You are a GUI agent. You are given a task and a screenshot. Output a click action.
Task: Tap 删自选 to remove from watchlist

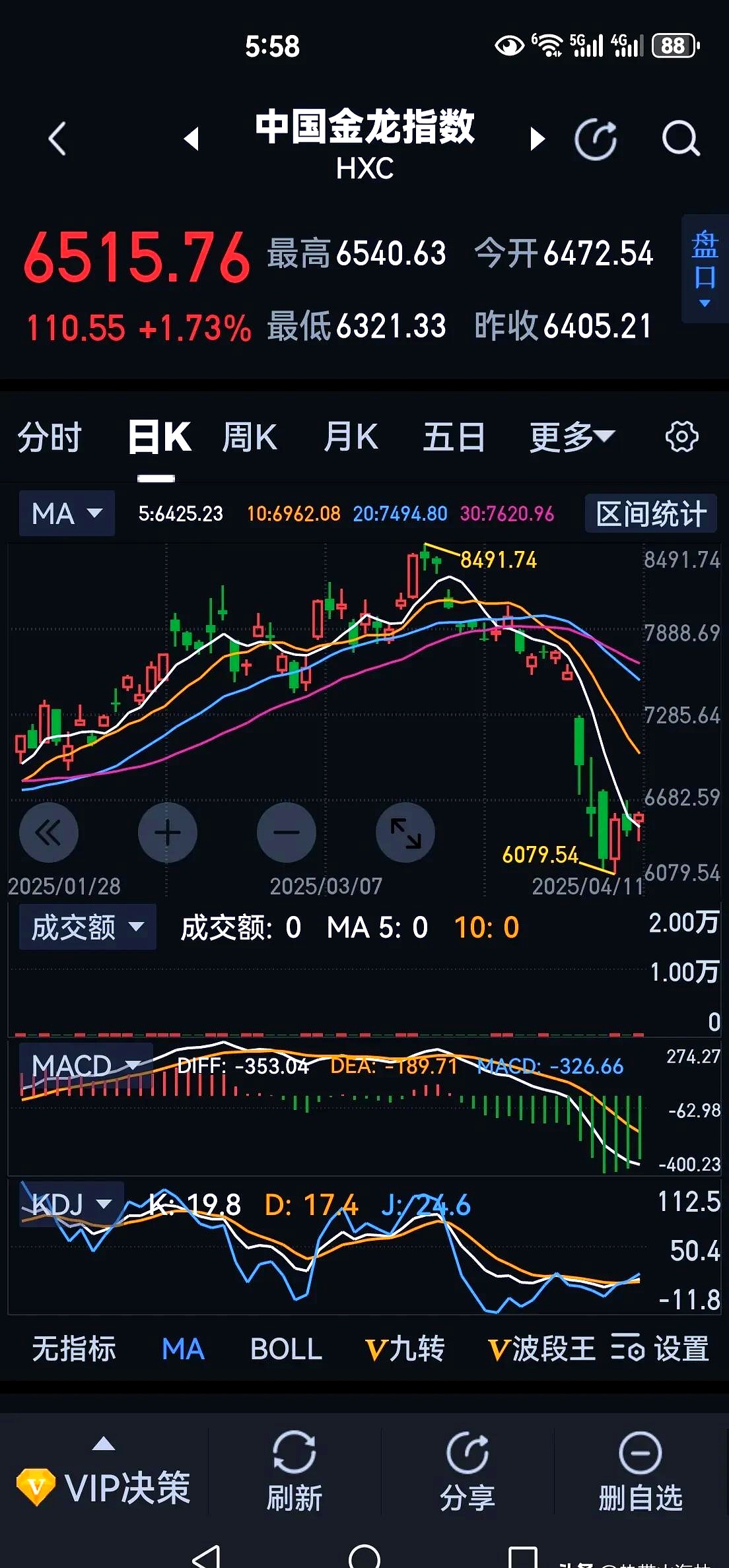tap(640, 1472)
